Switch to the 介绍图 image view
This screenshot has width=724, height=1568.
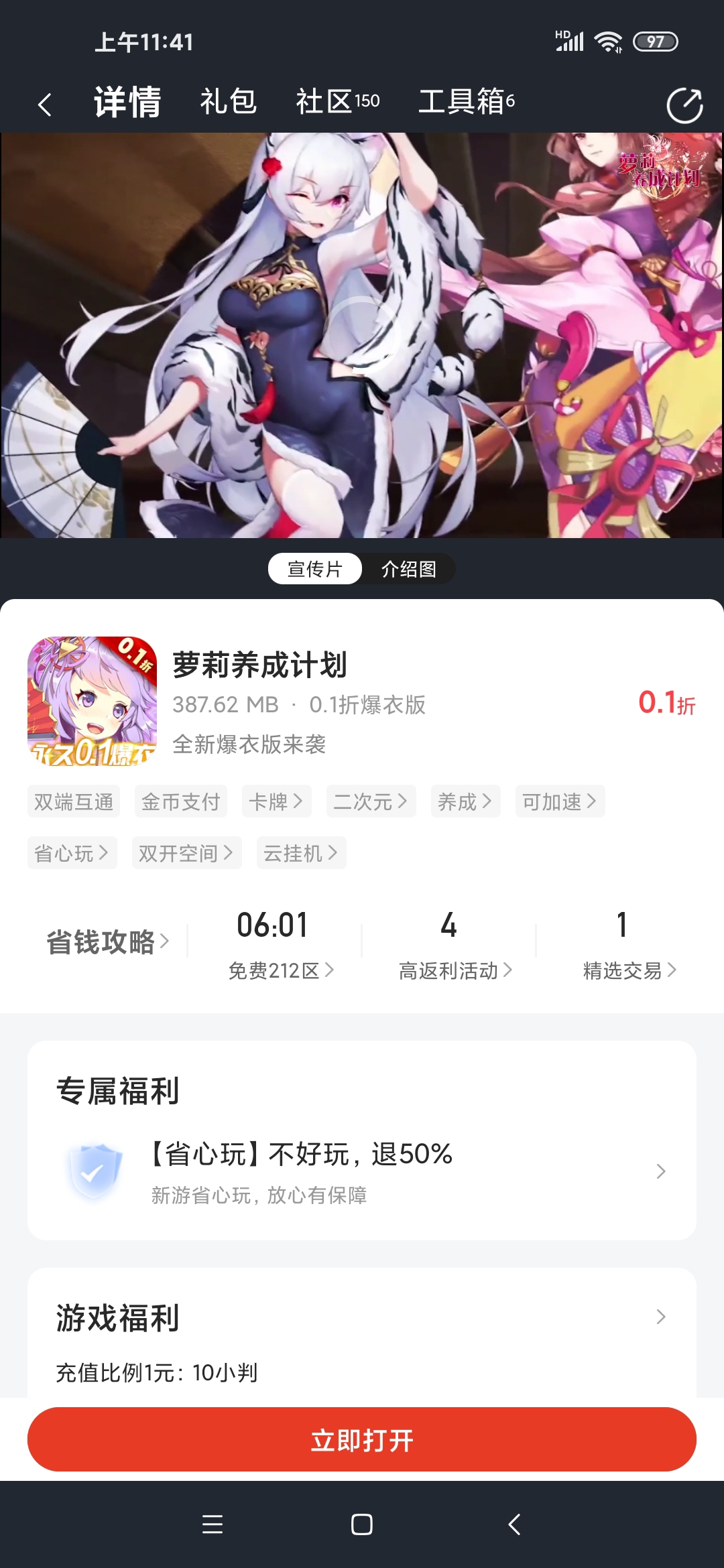pyautogui.click(x=410, y=569)
